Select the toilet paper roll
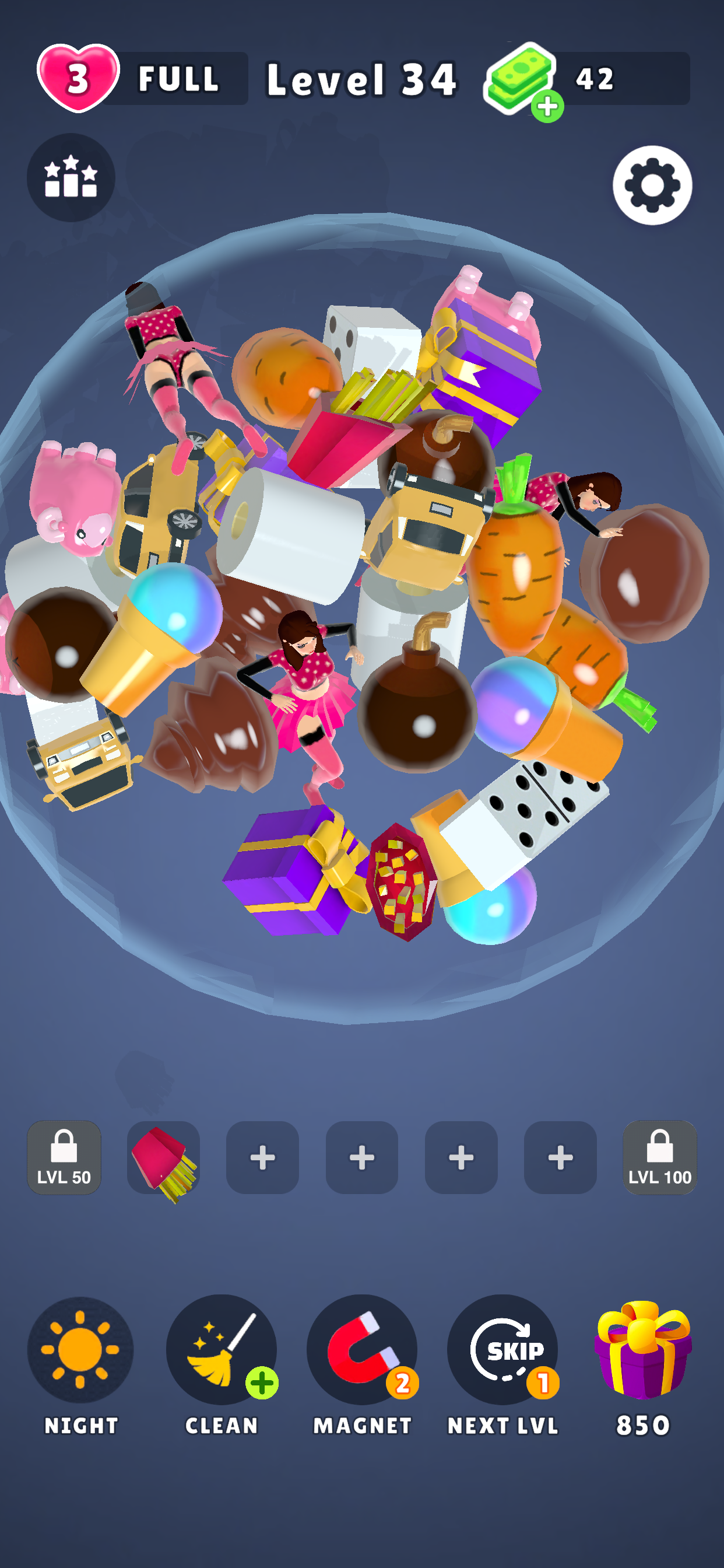724x1568 pixels. (292, 535)
